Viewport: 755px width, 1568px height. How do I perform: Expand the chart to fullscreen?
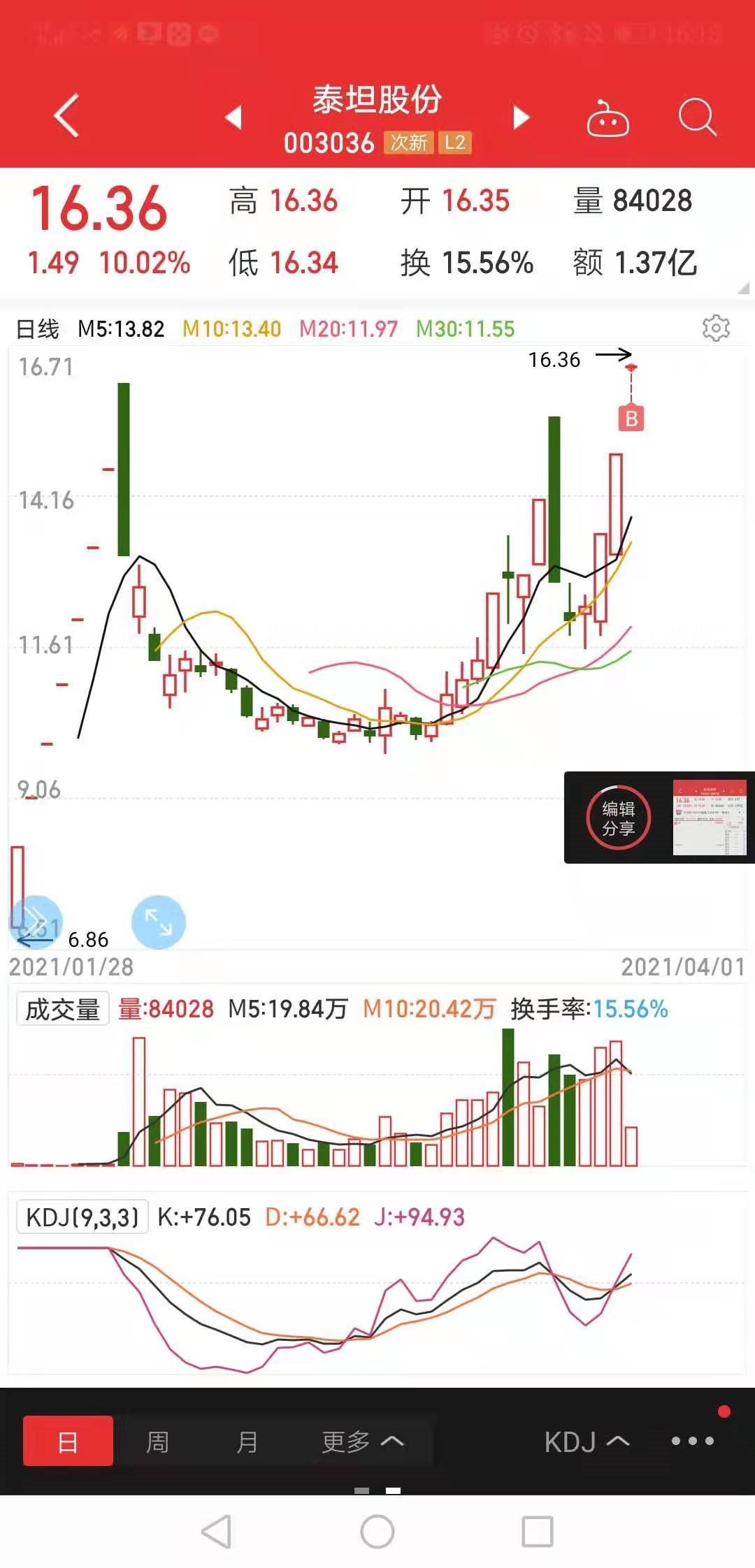click(159, 922)
